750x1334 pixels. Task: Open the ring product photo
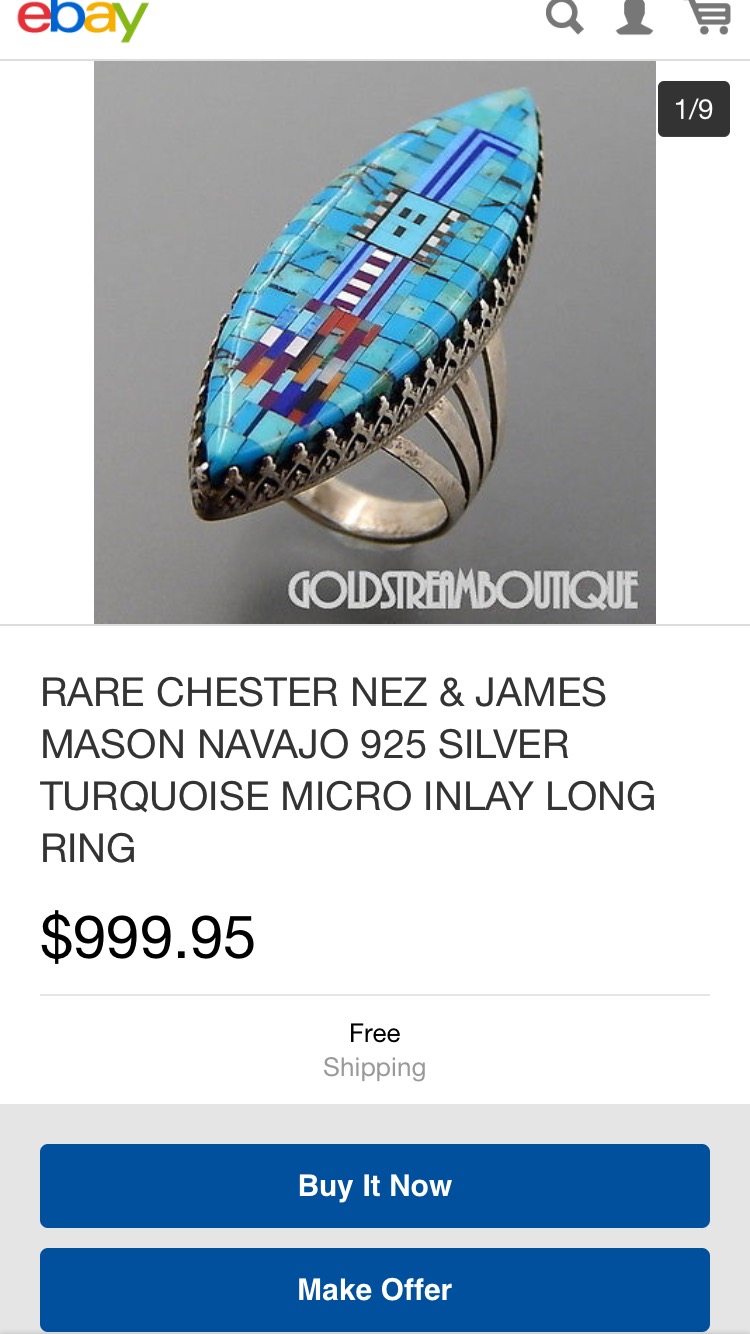pos(375,342)
